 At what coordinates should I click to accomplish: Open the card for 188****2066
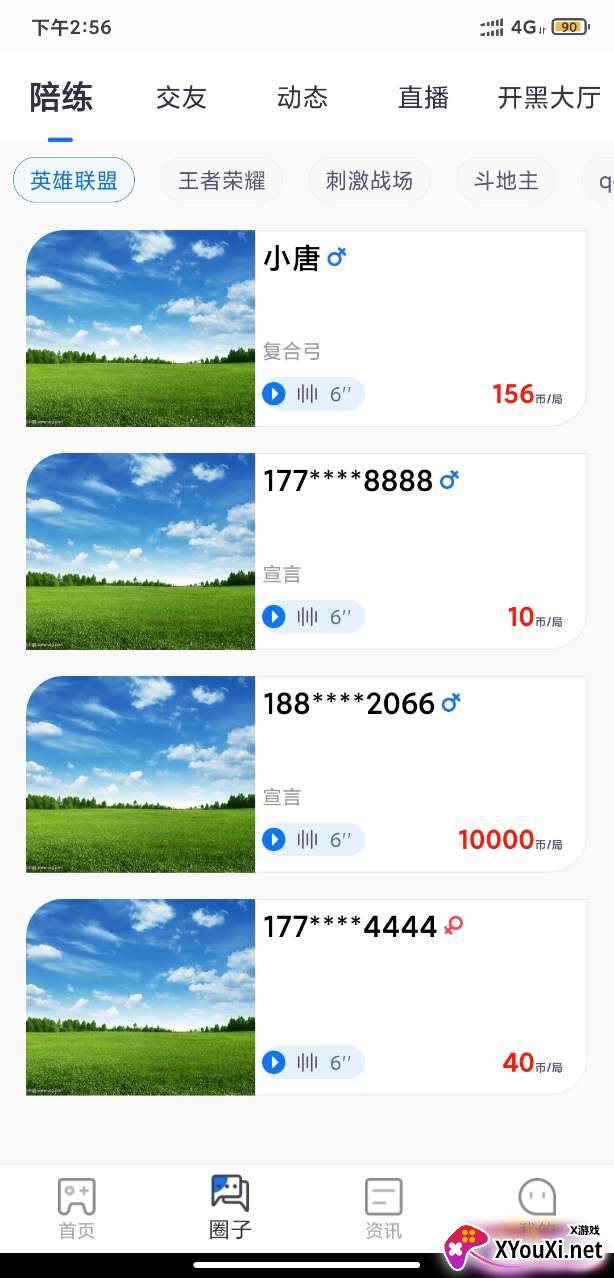[x=420, y=758]
